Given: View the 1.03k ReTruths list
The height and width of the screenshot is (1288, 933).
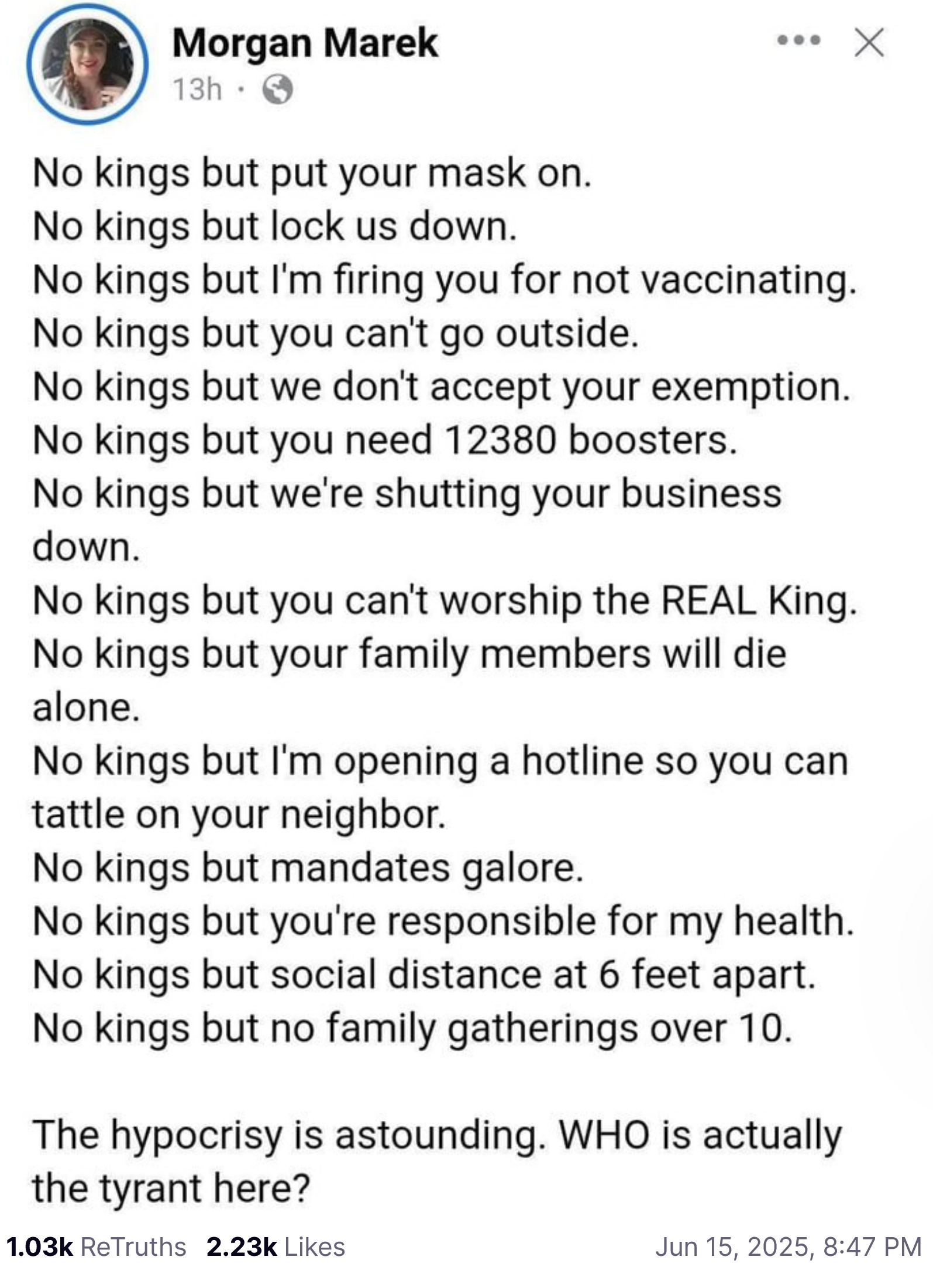Looking at the screenshot, I should [x=97, y=1247].
